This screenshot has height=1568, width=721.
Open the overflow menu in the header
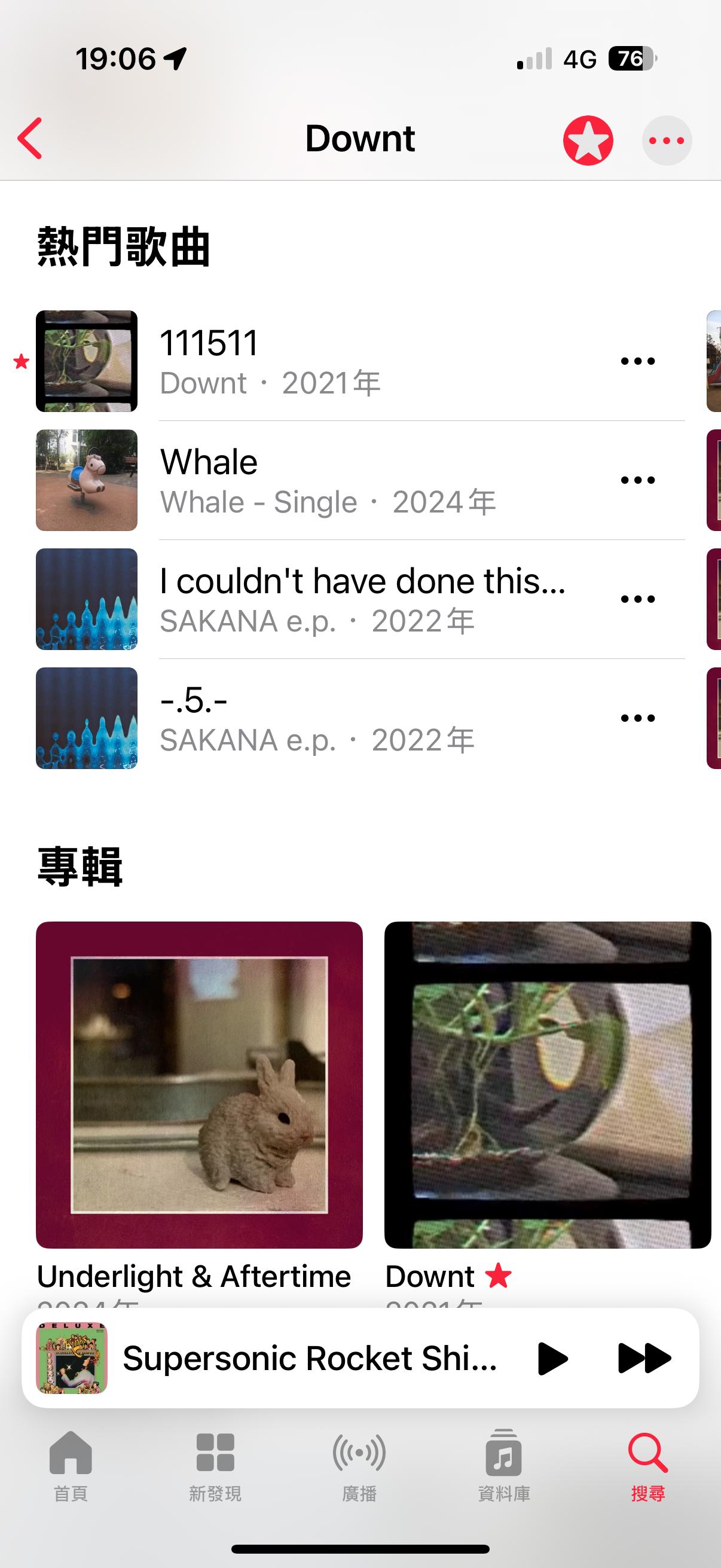tap(667, 141)
